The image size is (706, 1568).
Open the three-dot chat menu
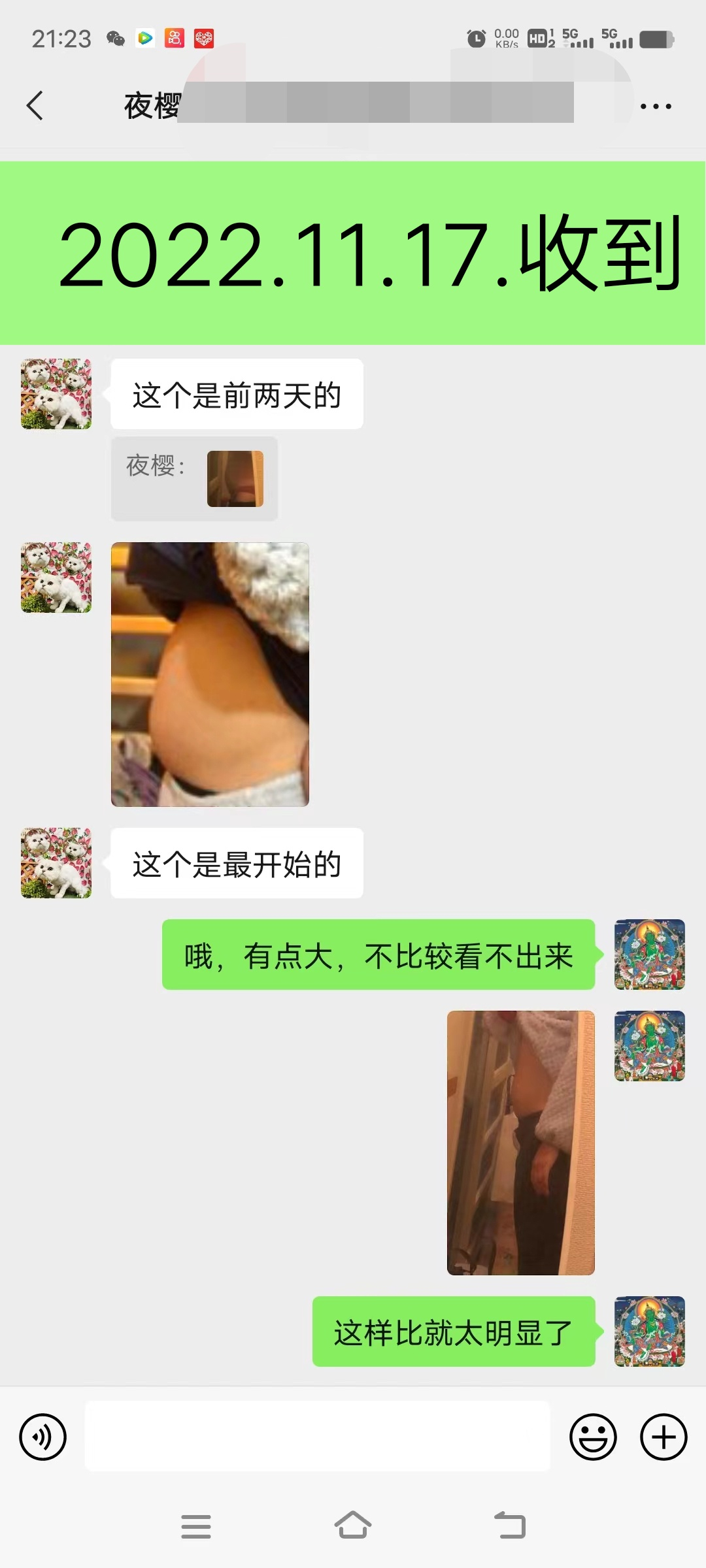pyautogui.click(x=655, y=106)
